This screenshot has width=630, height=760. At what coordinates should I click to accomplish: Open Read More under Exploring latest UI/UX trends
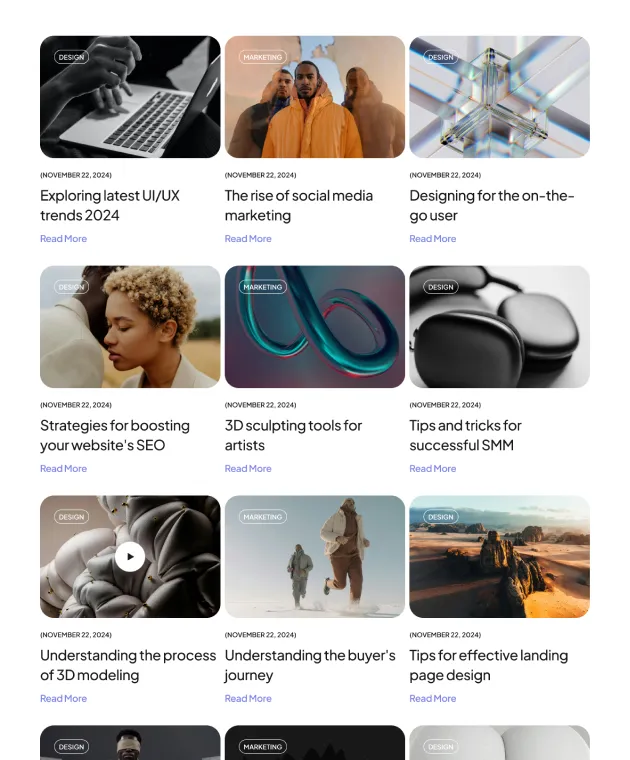[x=63, y=239]
